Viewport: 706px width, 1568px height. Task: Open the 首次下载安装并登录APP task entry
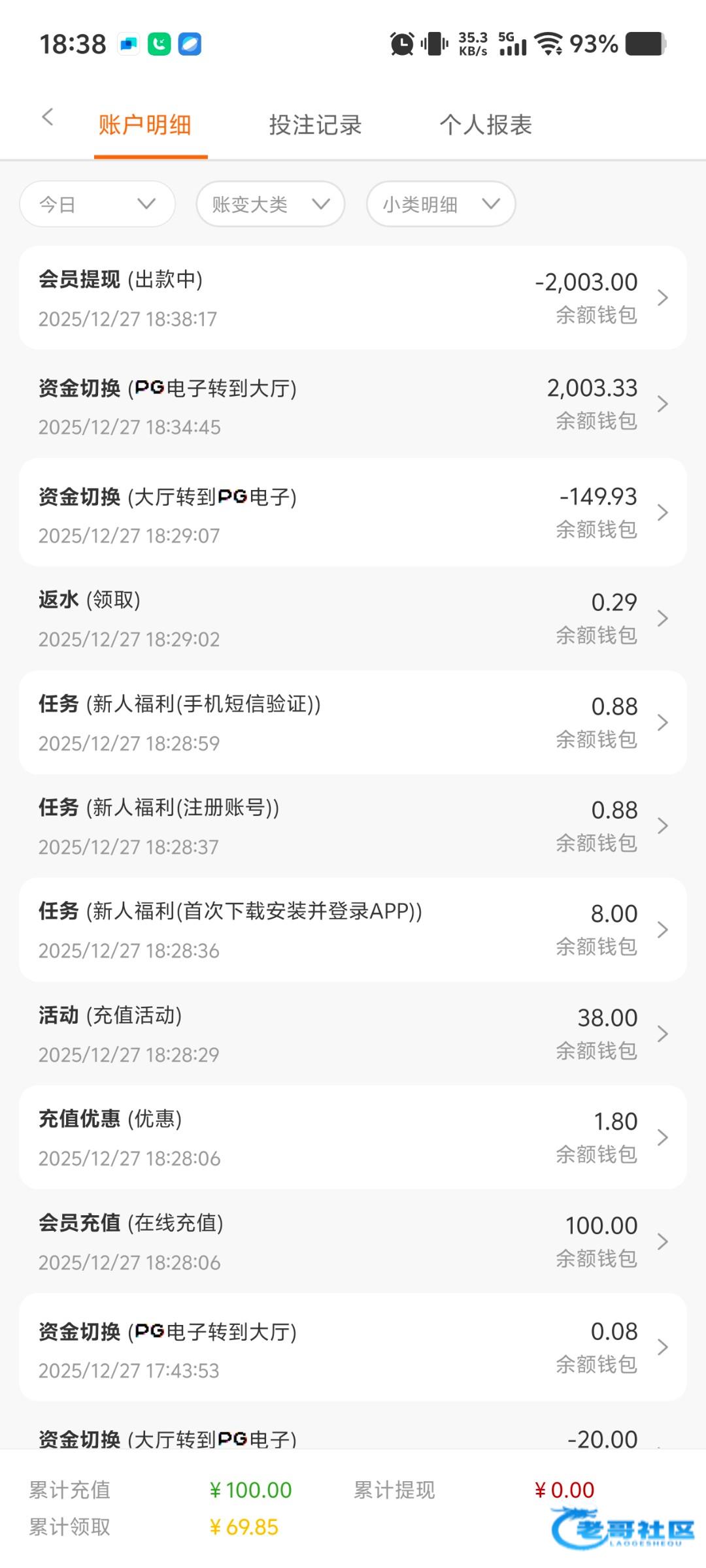pos(353,930)
